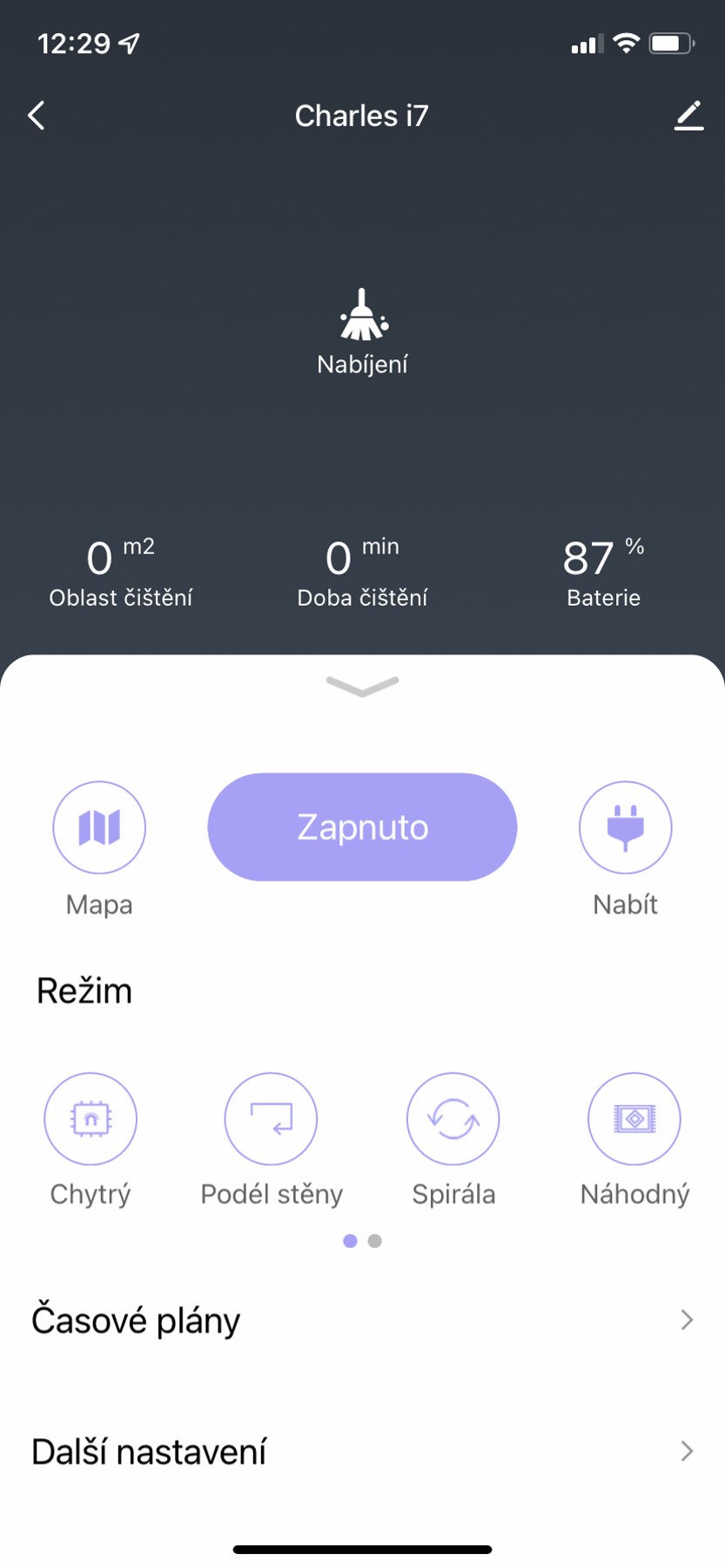Collapse the control panel with down chevron
725x1568 pixels.
[x=362, y=687]
